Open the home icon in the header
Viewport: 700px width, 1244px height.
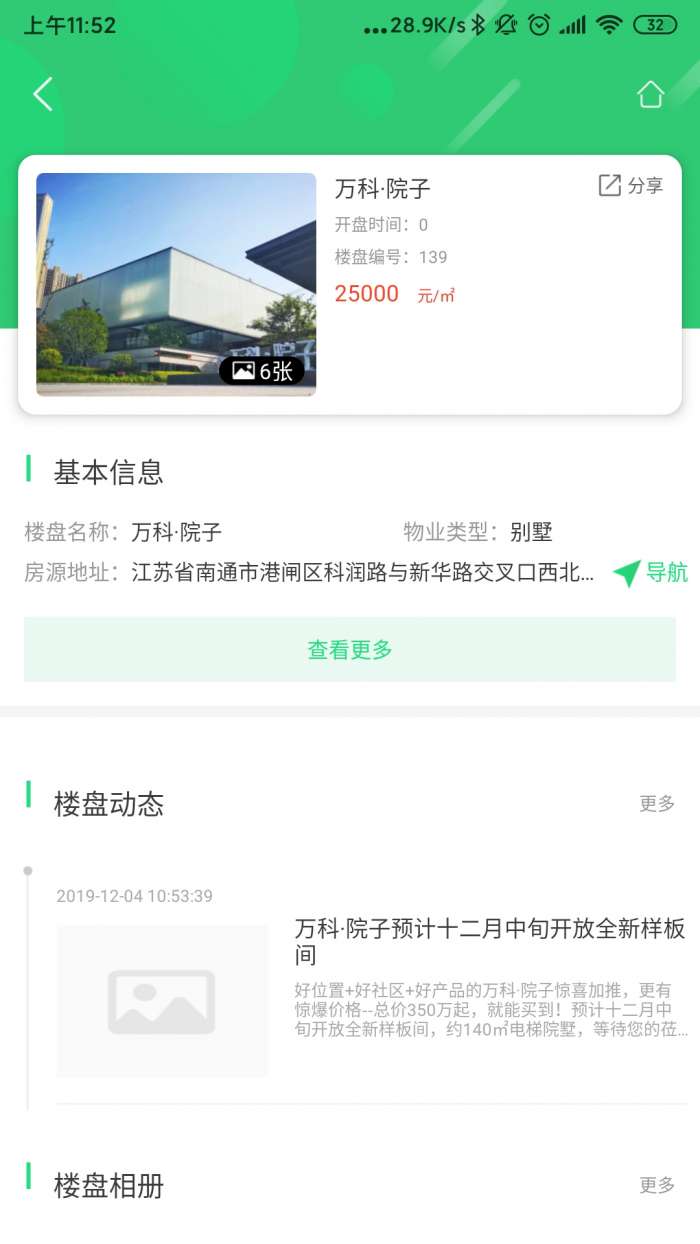650,95
